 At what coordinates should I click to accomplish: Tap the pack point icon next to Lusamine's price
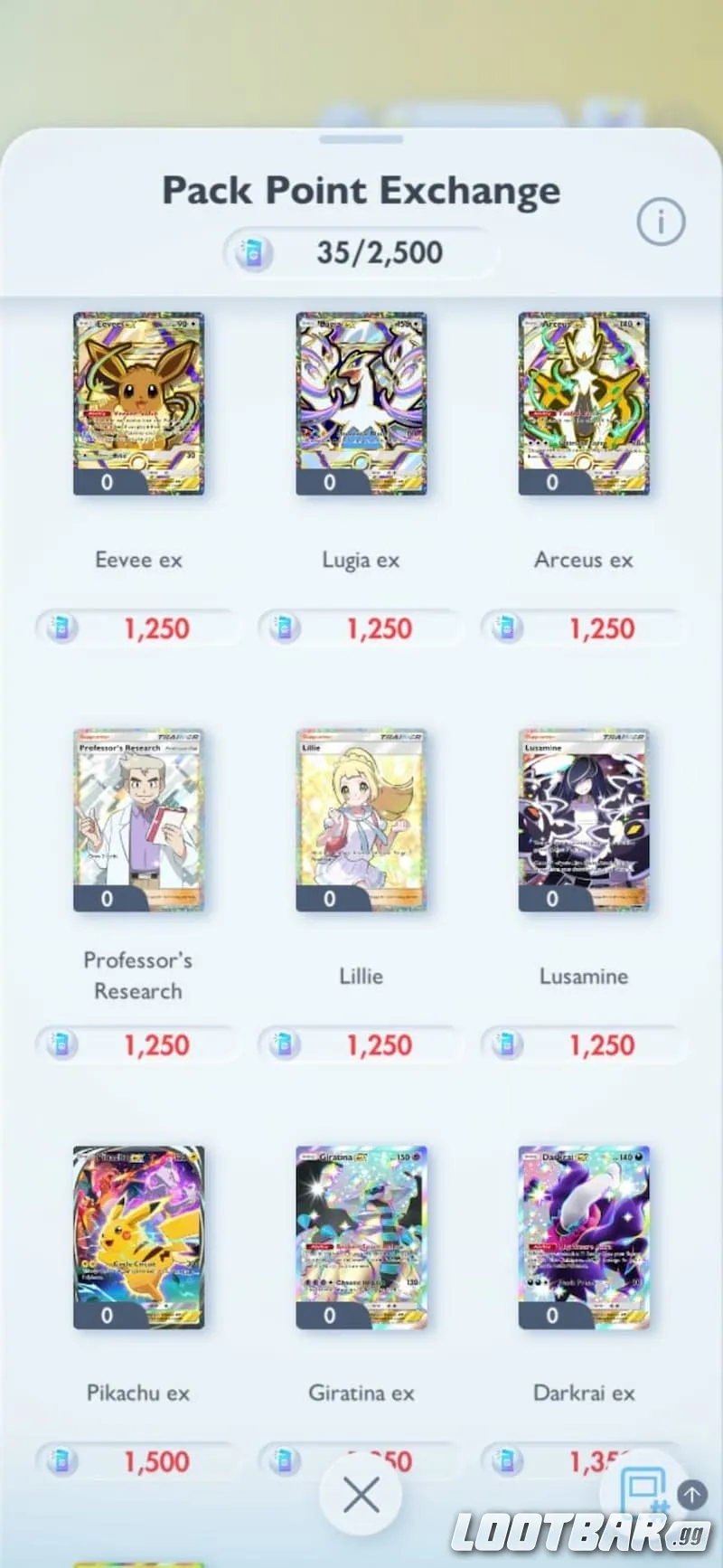[x=505, y=1044]
